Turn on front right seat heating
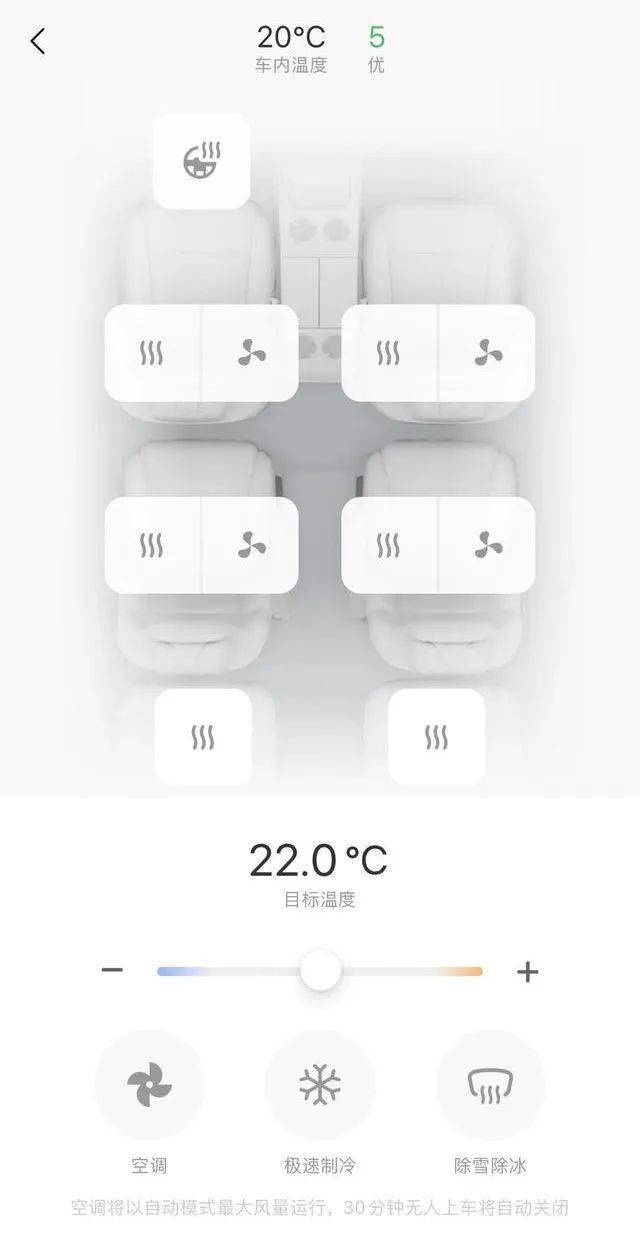640x1249 pixels. coord(388,353)
